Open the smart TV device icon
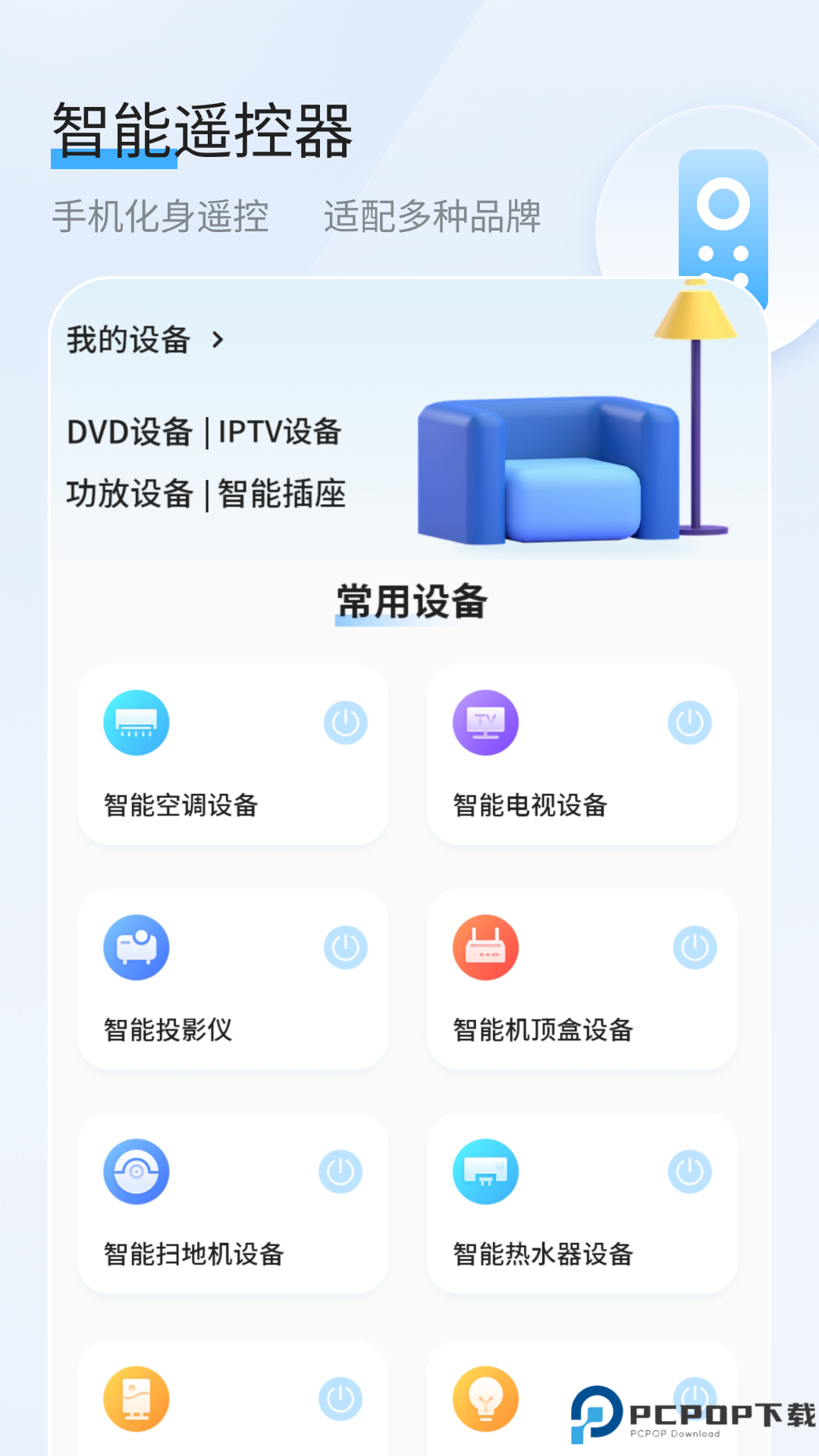Image resolution: width=819 pixels, height=1456 pixels. pyautogui.click(x=486, y=723)
